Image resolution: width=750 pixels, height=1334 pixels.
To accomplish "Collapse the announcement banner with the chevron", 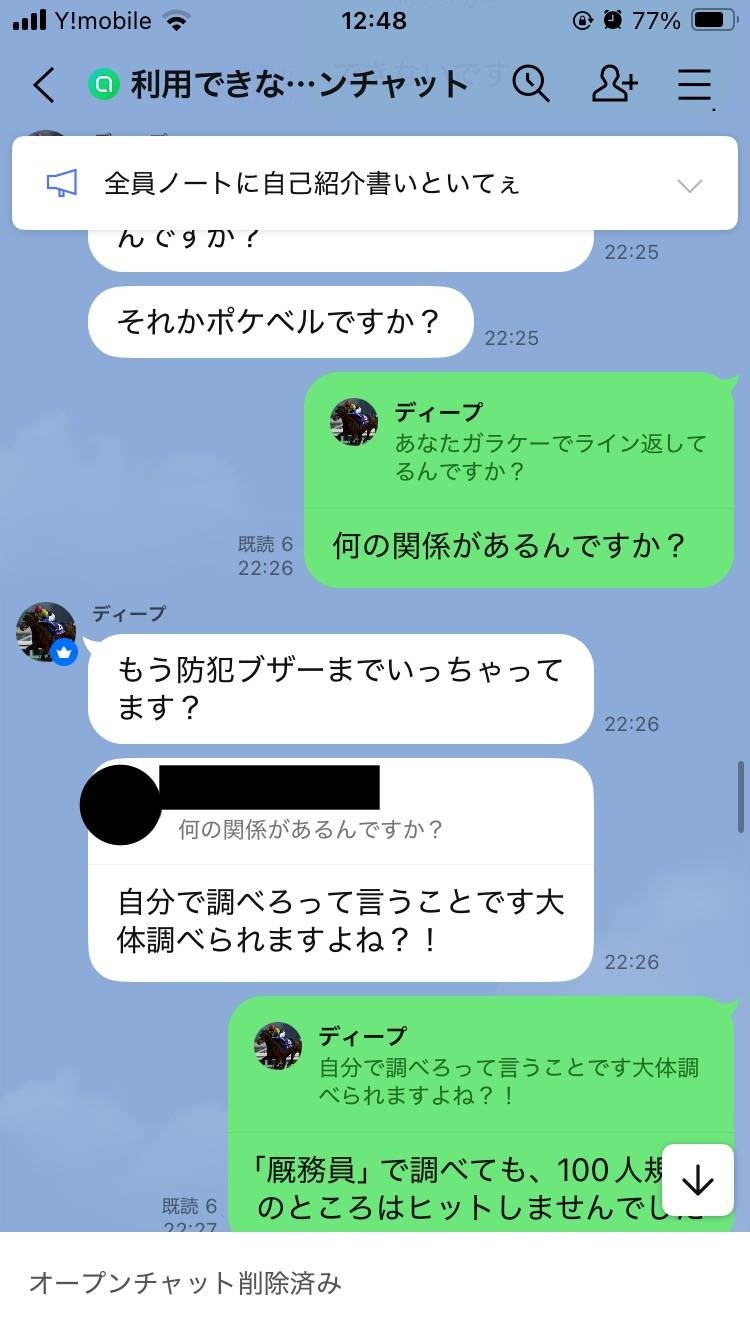I will click(x=690, y=185).
